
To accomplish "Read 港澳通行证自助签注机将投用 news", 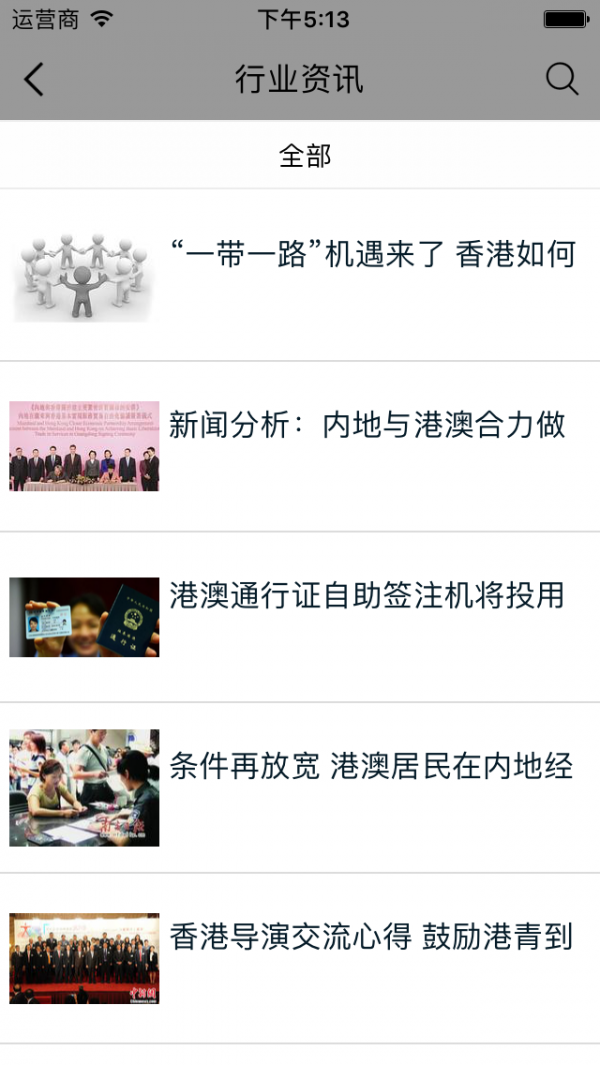I will click(367, 596).
